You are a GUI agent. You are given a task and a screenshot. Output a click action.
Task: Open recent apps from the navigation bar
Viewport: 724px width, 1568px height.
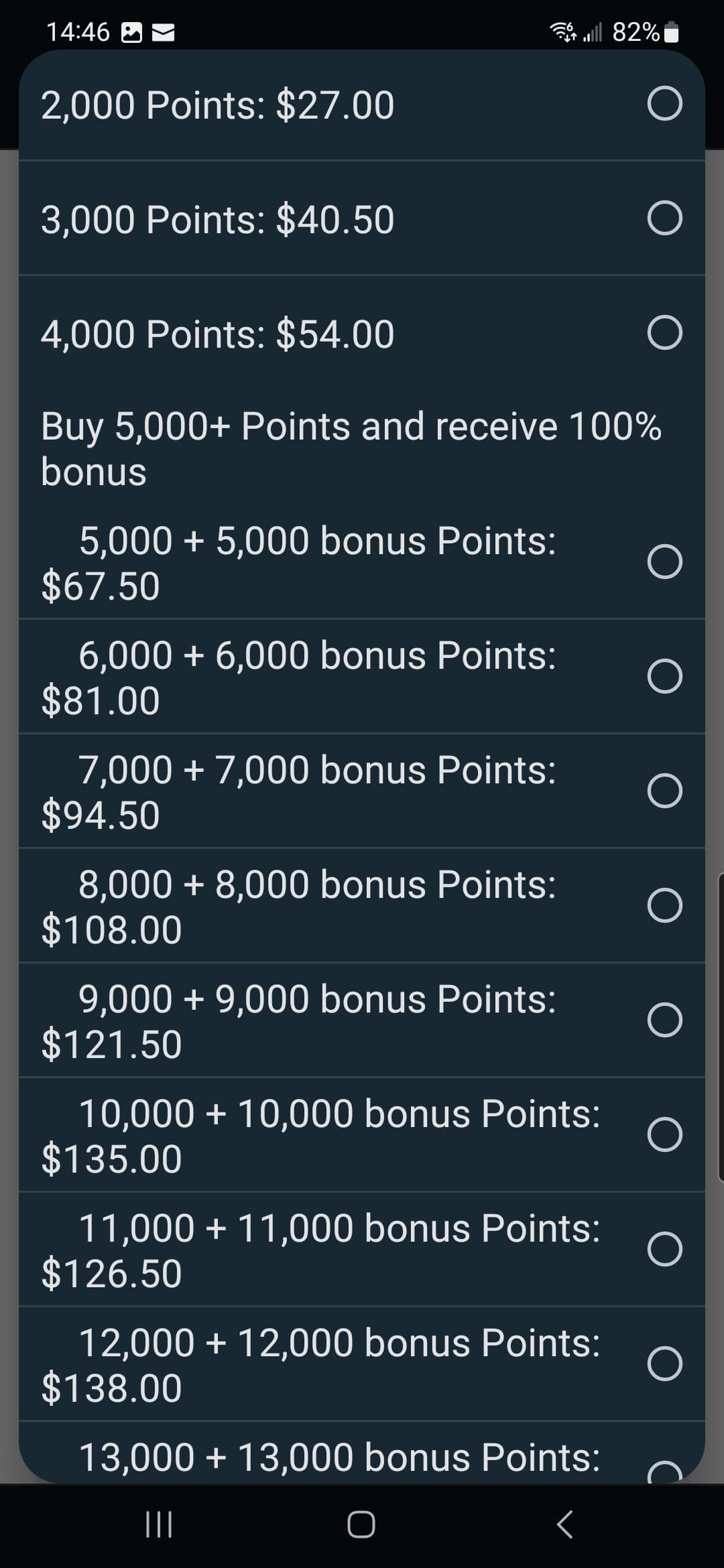pyautogui.click(x=159, y=1526)
